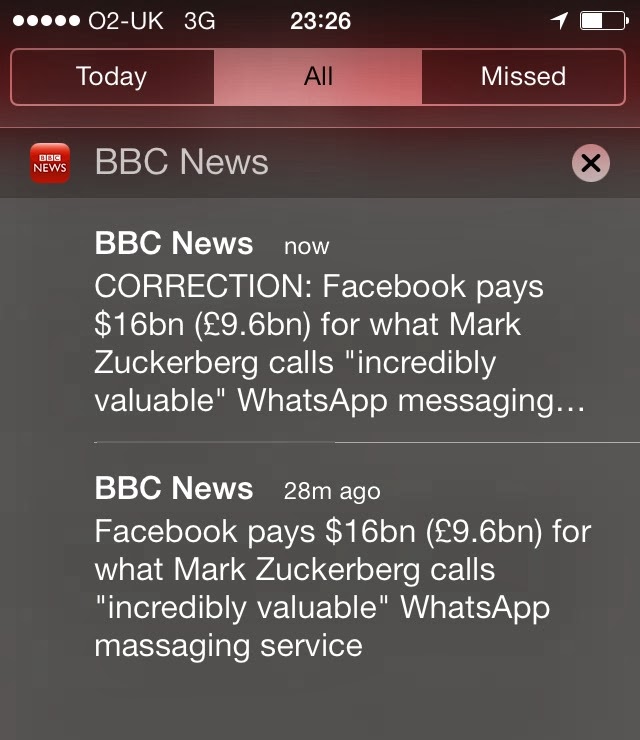This screenshot has height=740, width=640.
Task: Switch to the Today tab
Action: (112, 77)
